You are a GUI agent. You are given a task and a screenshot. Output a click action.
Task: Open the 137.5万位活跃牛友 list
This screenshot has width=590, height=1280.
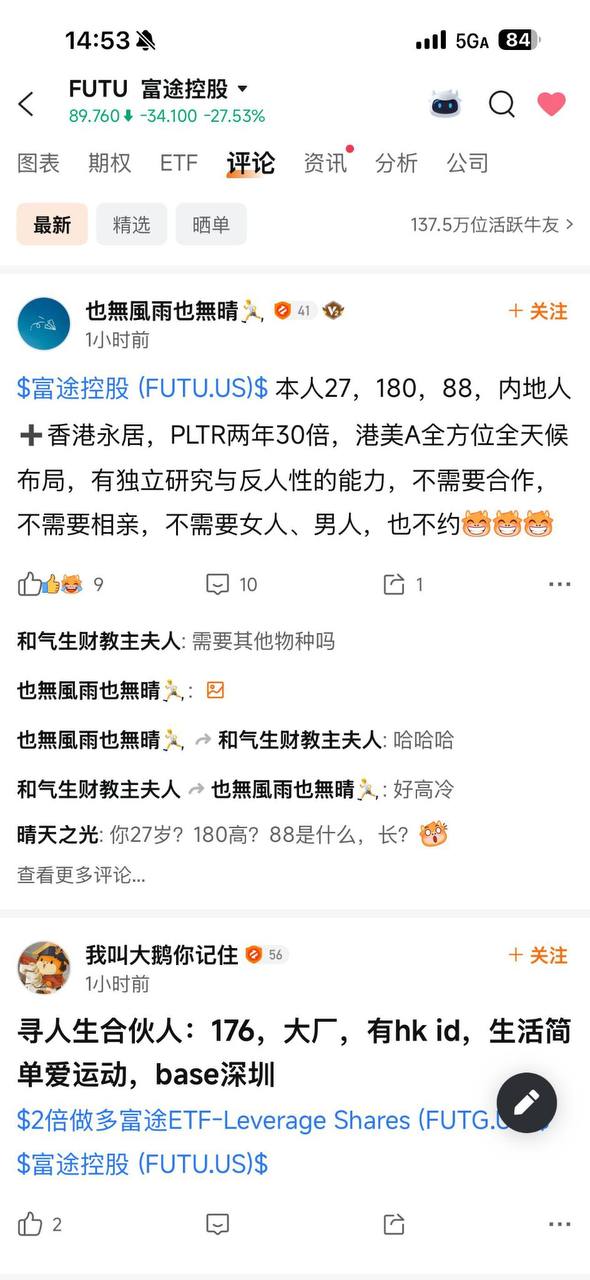[492, 225]
